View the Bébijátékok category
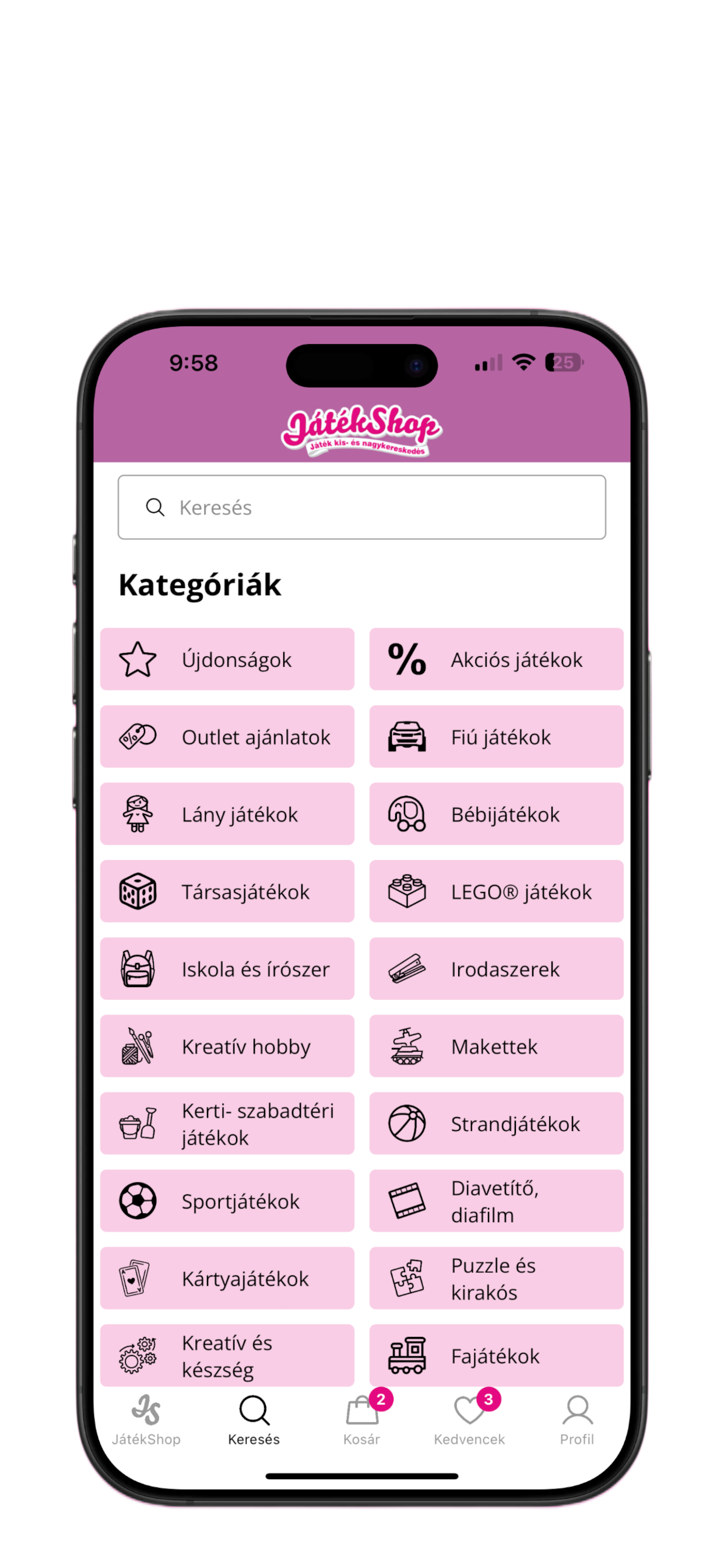Image resolution: width=724 pixels, height=1568 pixels. coord(496,814)
